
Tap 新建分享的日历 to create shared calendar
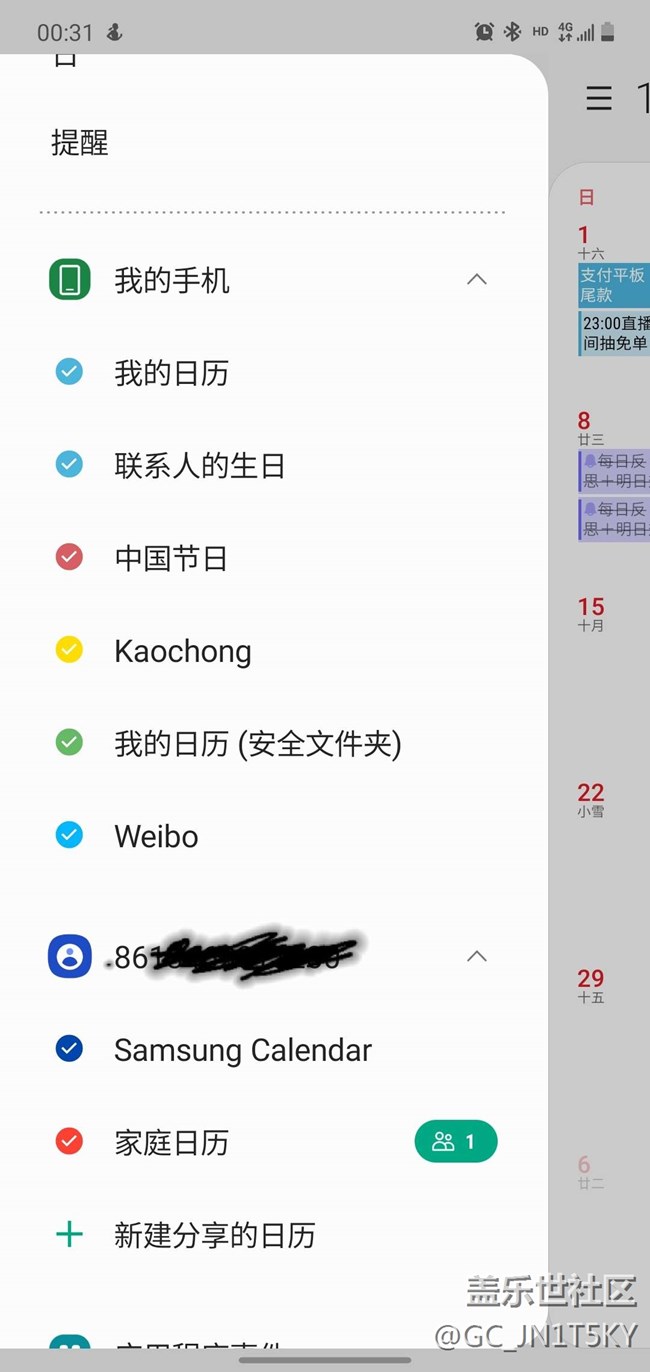click(x=214, y=1235)
